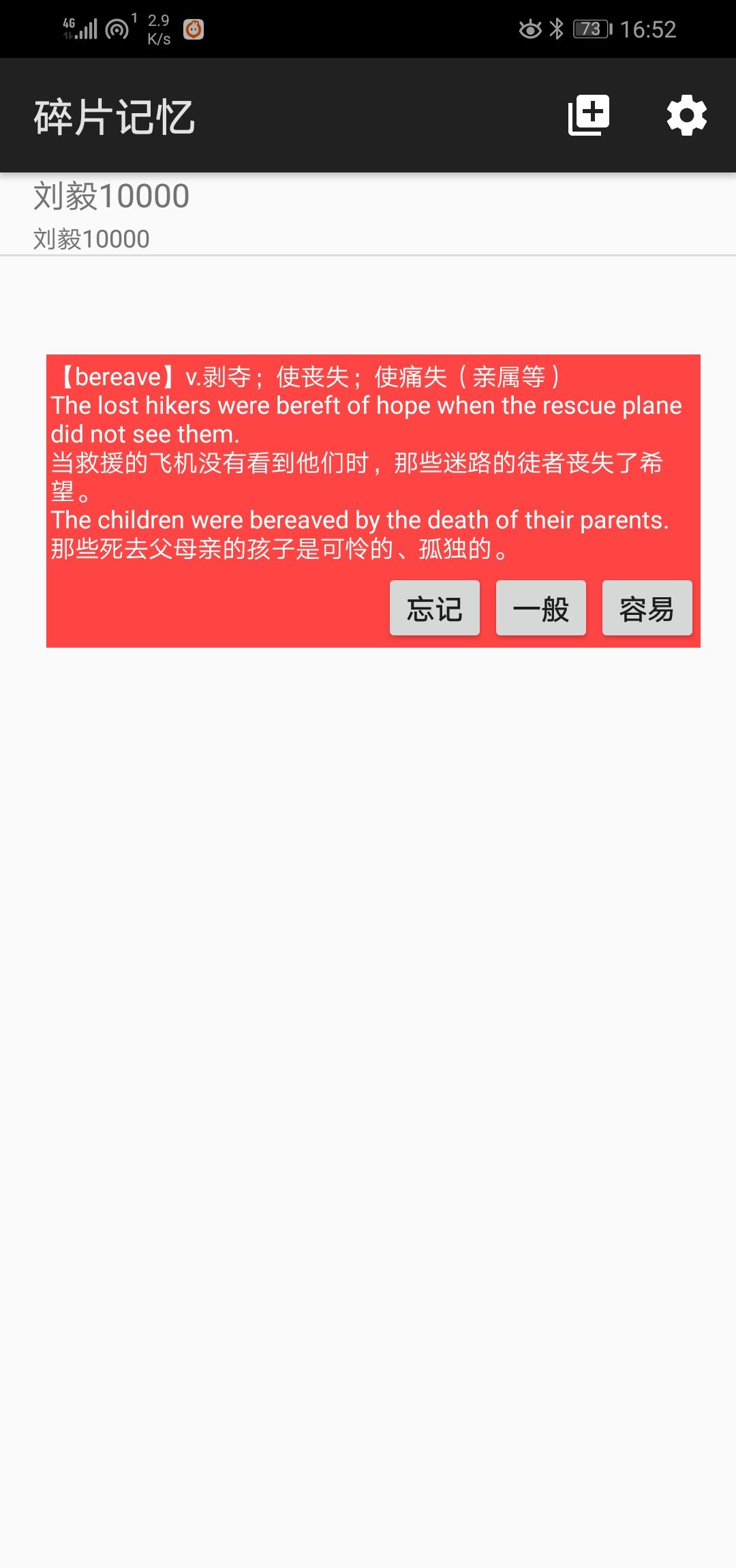Tap the 一般 button on the flashcard
The image size is (736, 1568).
point(540,609)
